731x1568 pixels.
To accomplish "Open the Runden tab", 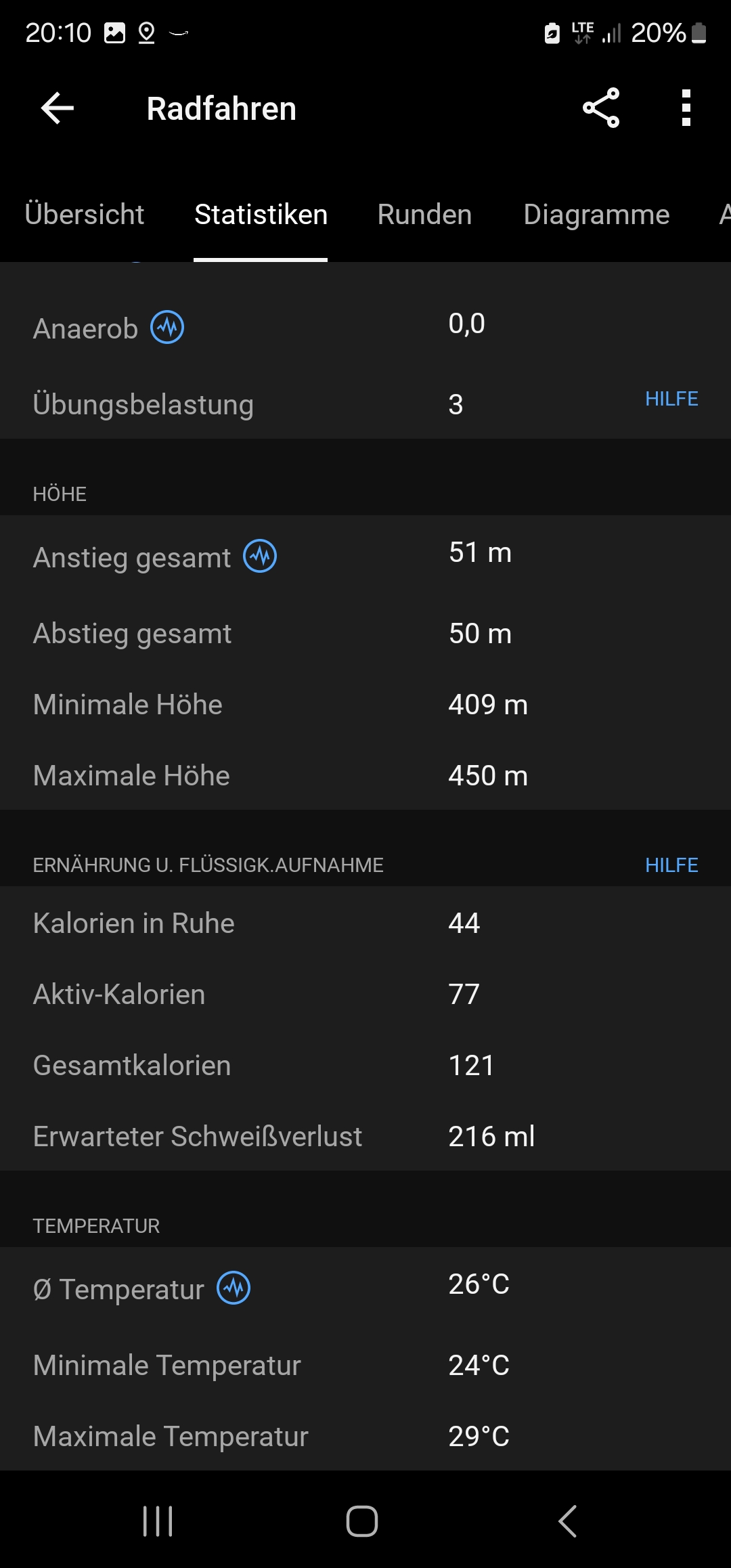I will 424,215.
